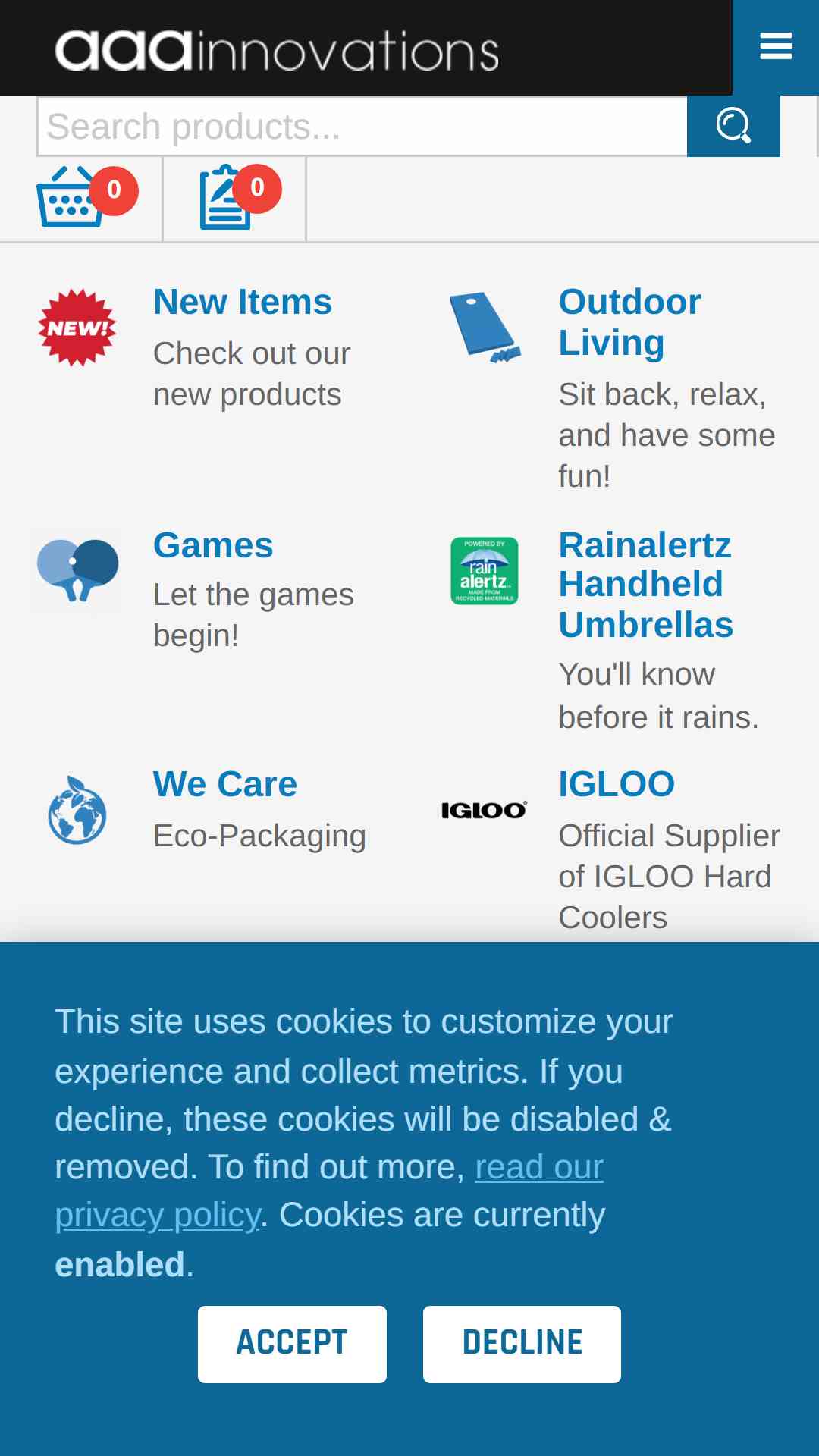This screenshot has width=819, height=1456.
Task: Accept the cookies
Action: 292,1344
